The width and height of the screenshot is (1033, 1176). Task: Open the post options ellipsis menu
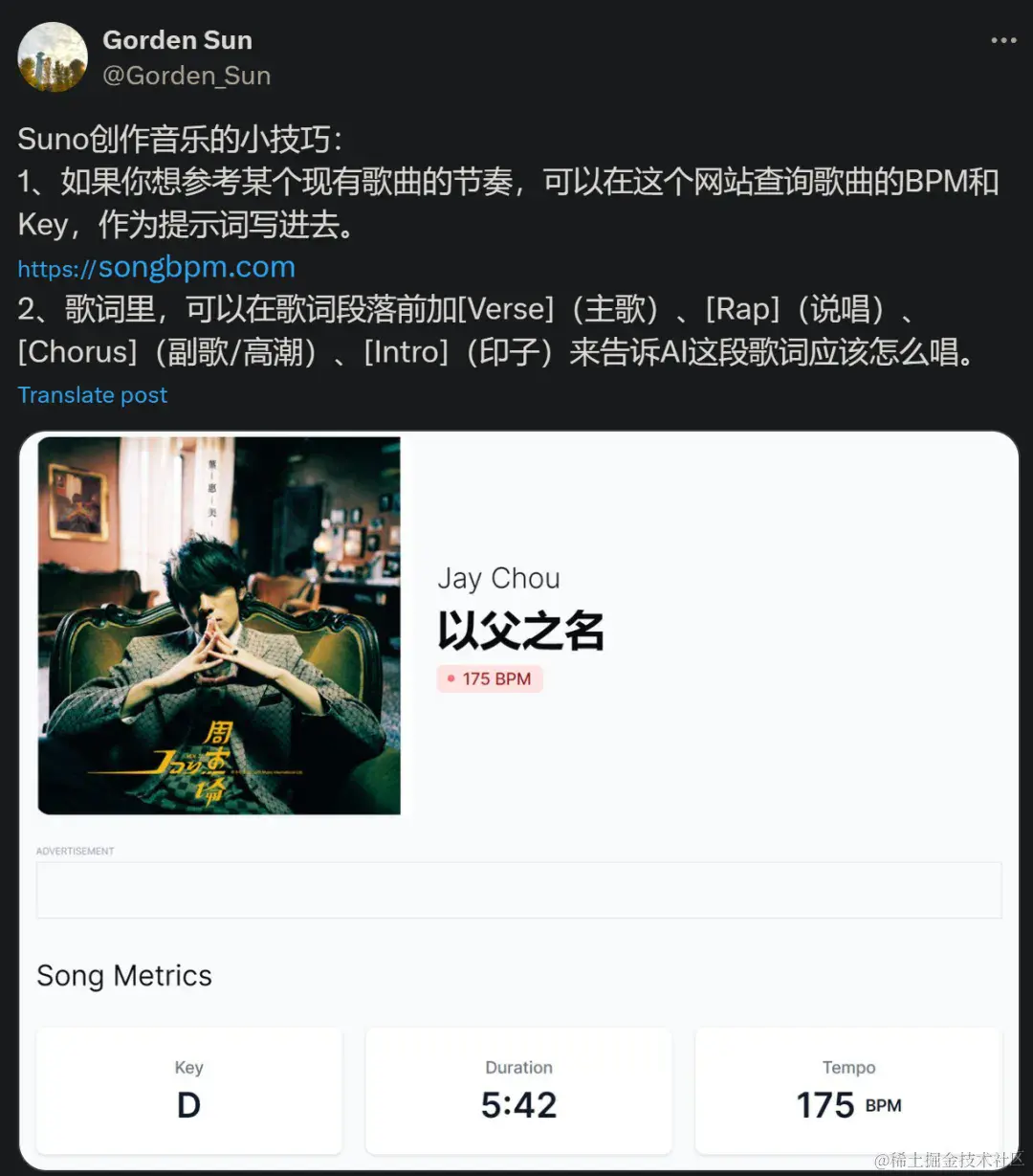(x=1002, y=40)
